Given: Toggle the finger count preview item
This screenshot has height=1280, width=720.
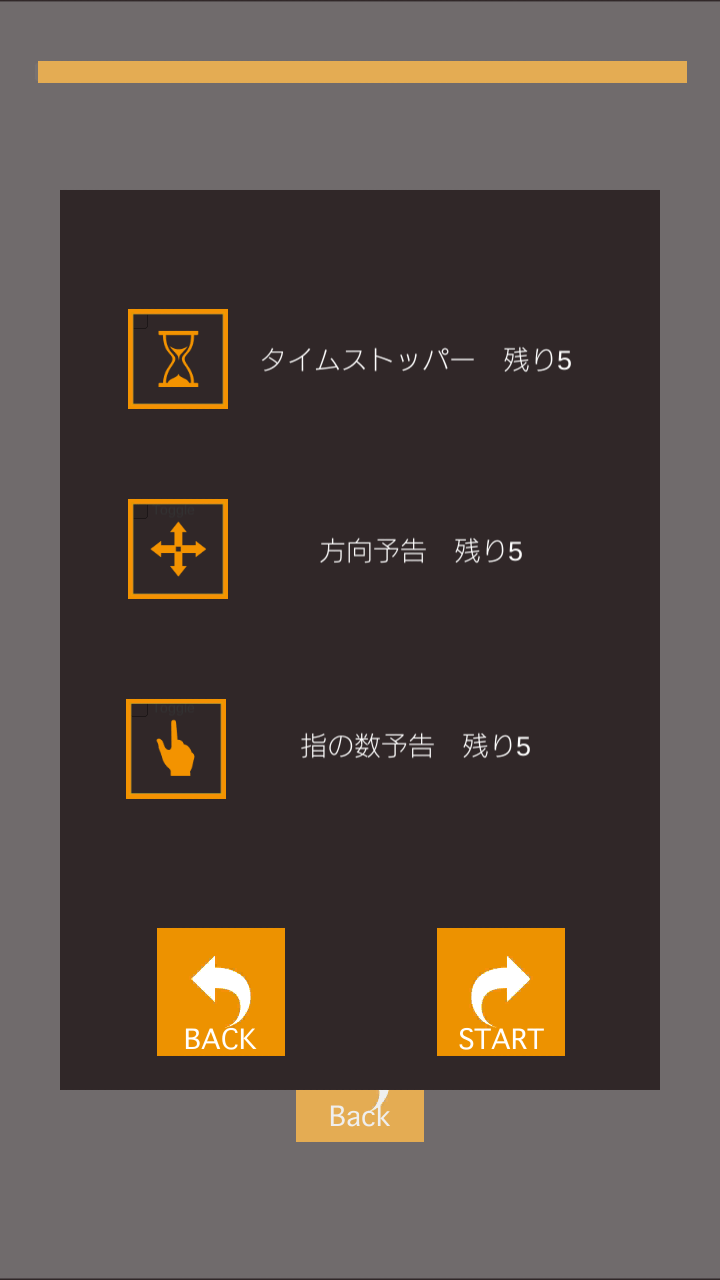Looking at the screenshot, I should point(176,749).
